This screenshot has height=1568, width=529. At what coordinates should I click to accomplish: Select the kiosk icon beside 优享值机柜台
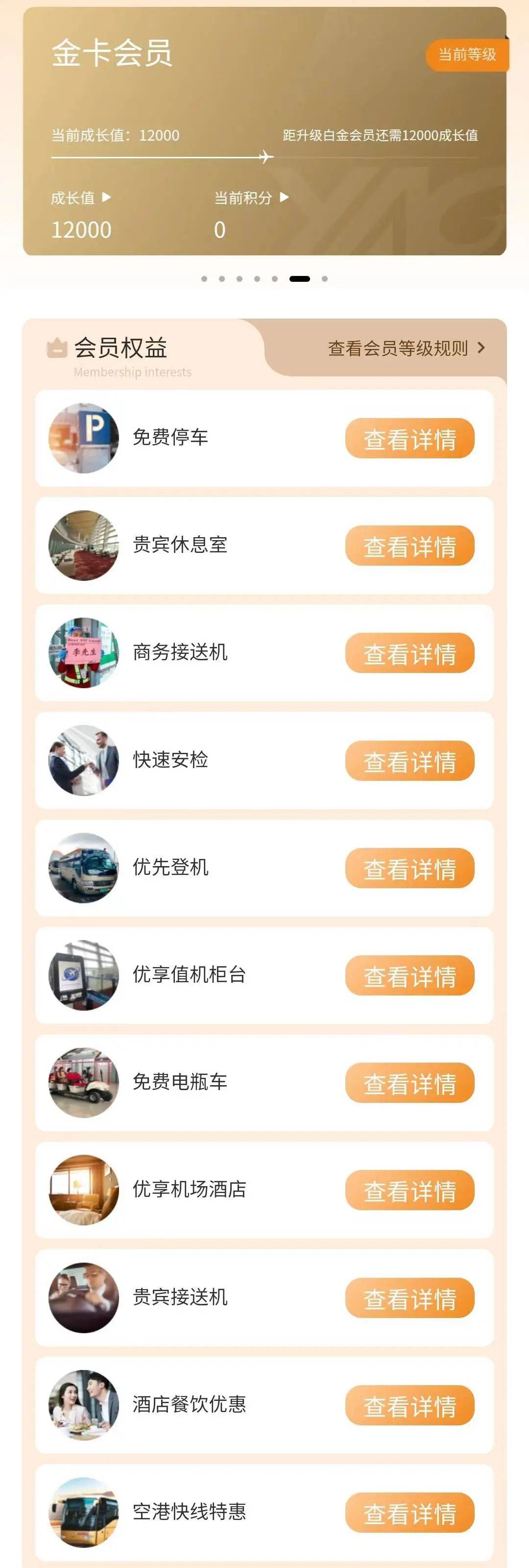[x=84, y=975]
